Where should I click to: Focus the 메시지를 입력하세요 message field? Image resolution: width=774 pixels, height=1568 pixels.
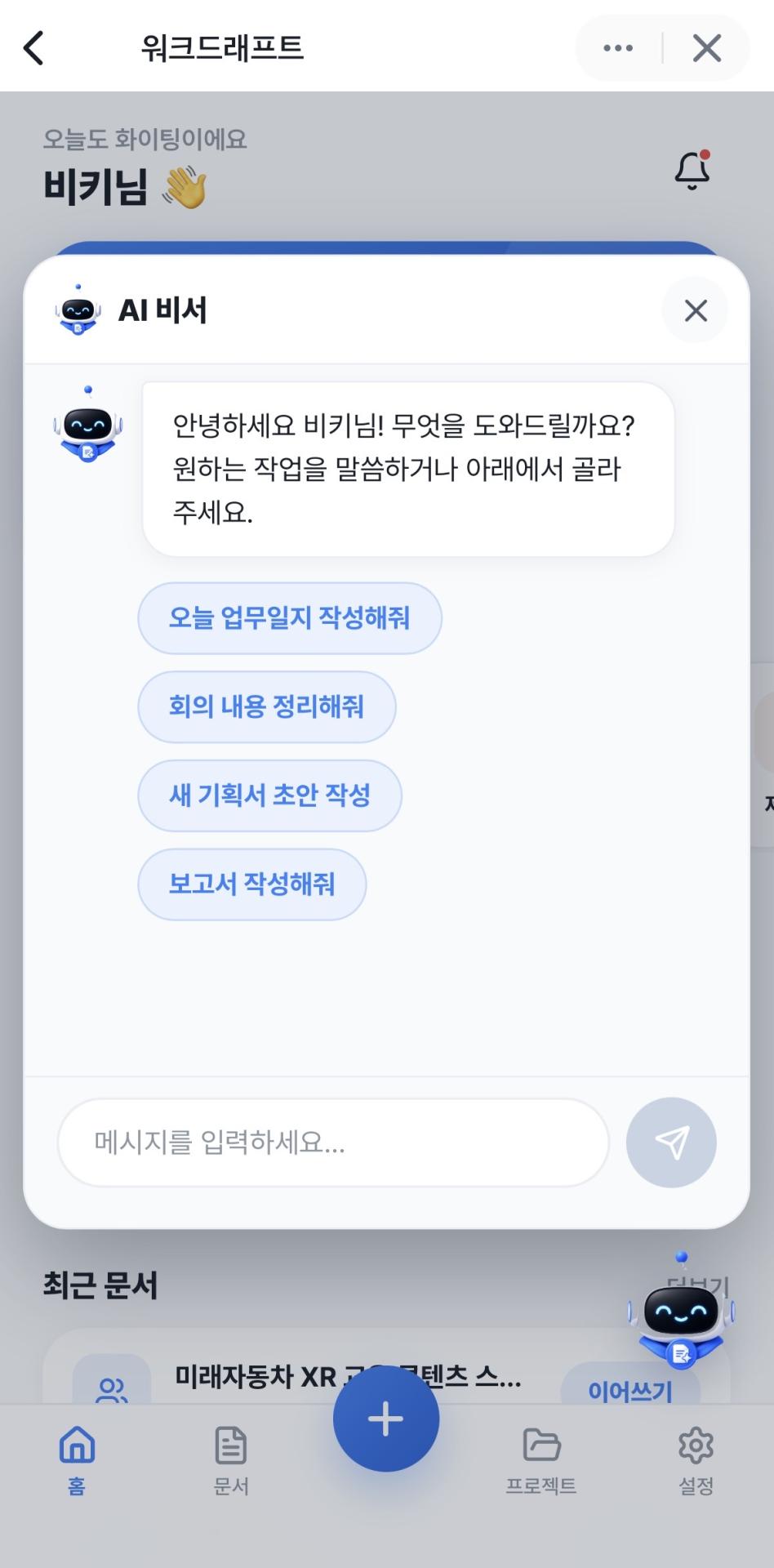(333, 1142)
